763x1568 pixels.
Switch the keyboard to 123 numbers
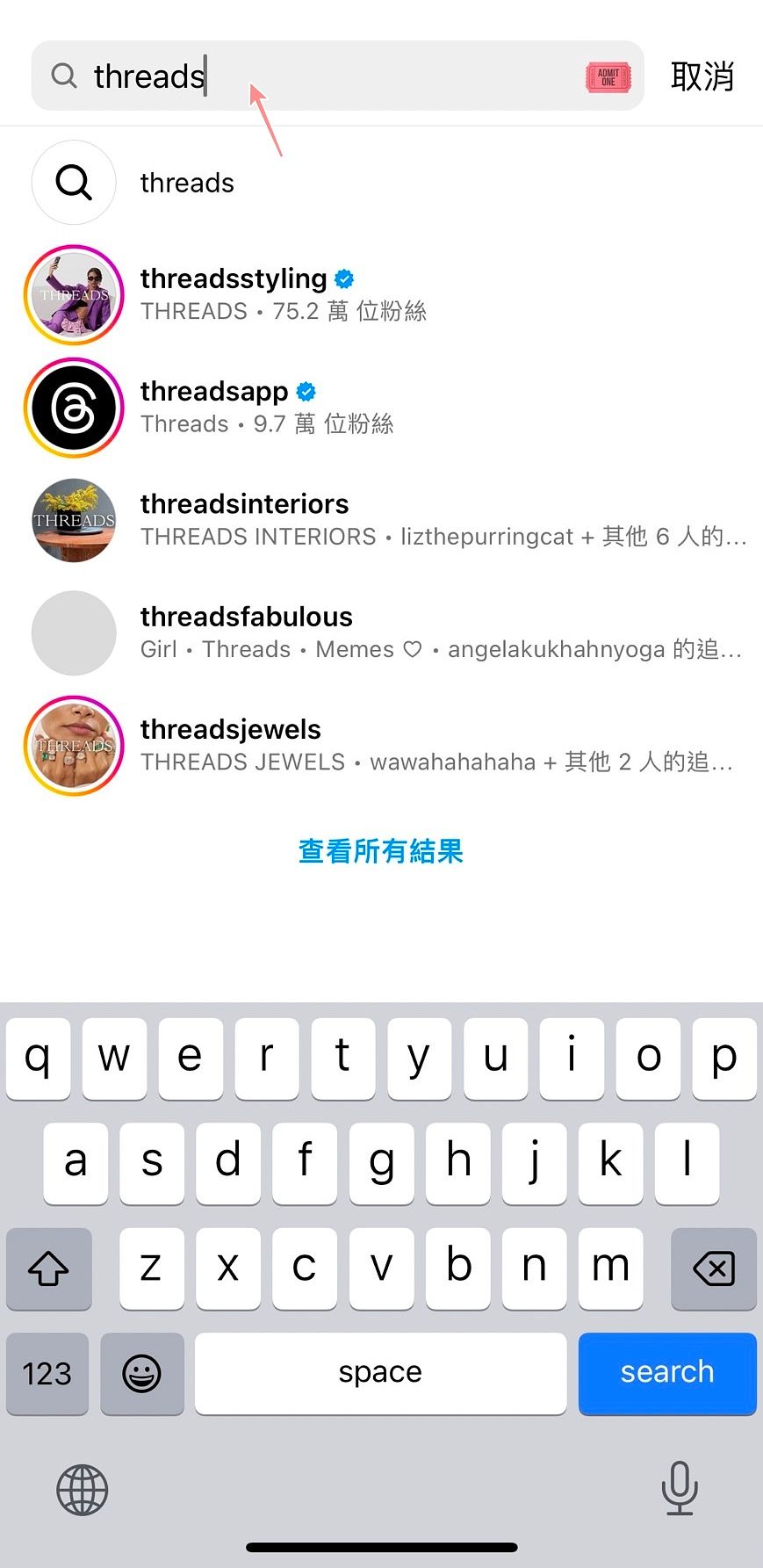[x=47, y=1372]
